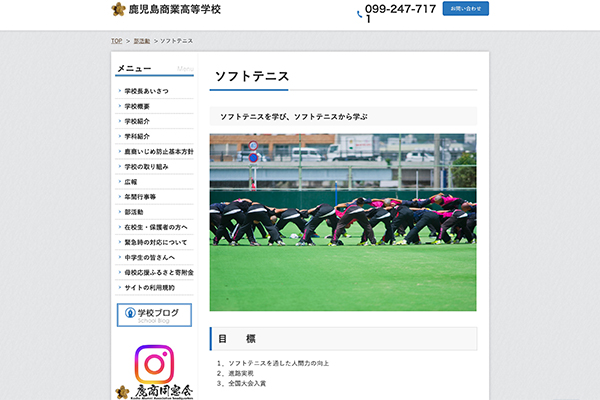Open the 年間行事等 menu item
This screenshot has width=600, height=400.
(x=141, y=196)
